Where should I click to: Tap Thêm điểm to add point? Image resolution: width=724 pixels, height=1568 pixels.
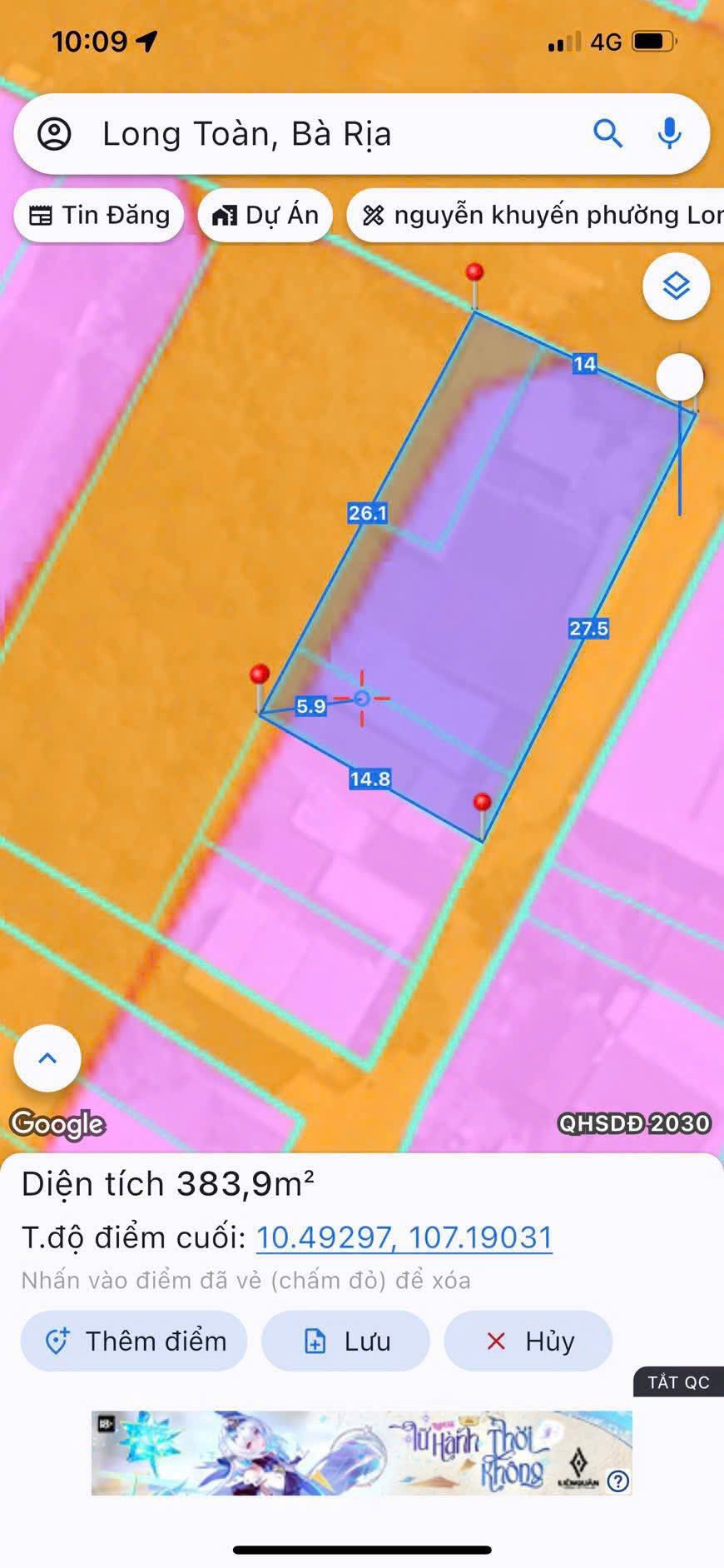[x=134, y=1342]
